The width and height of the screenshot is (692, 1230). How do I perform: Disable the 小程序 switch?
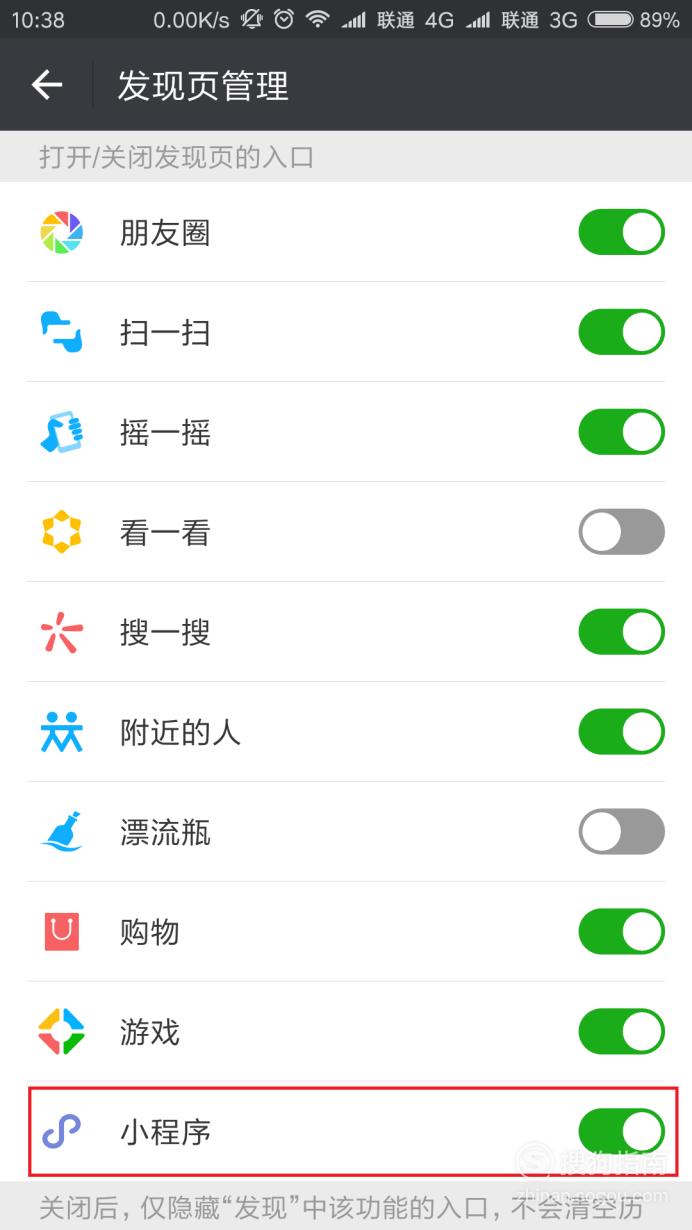pyautogui.click(x=621, y=1132)
